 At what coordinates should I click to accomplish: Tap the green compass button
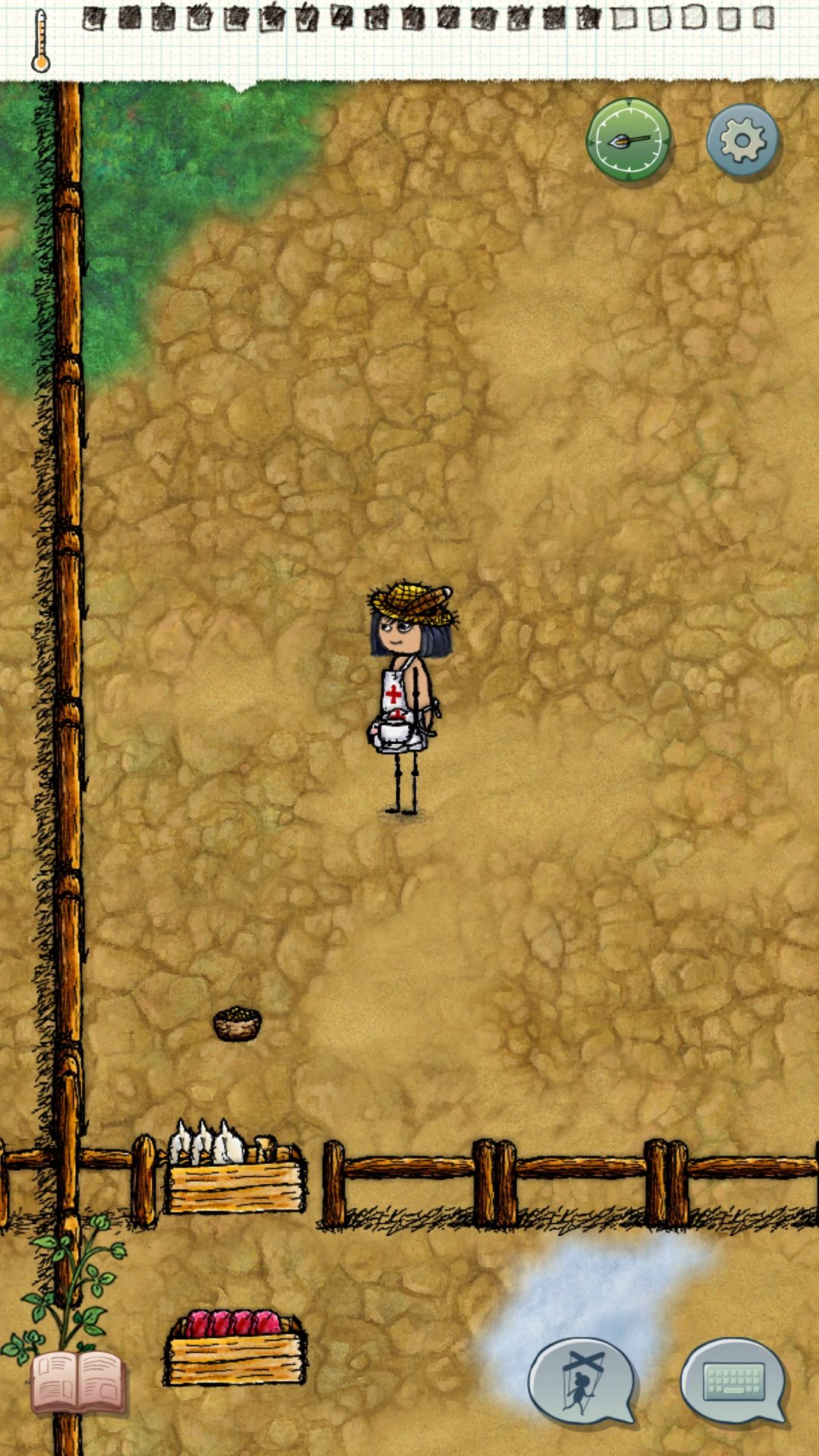tap(629, 140)
